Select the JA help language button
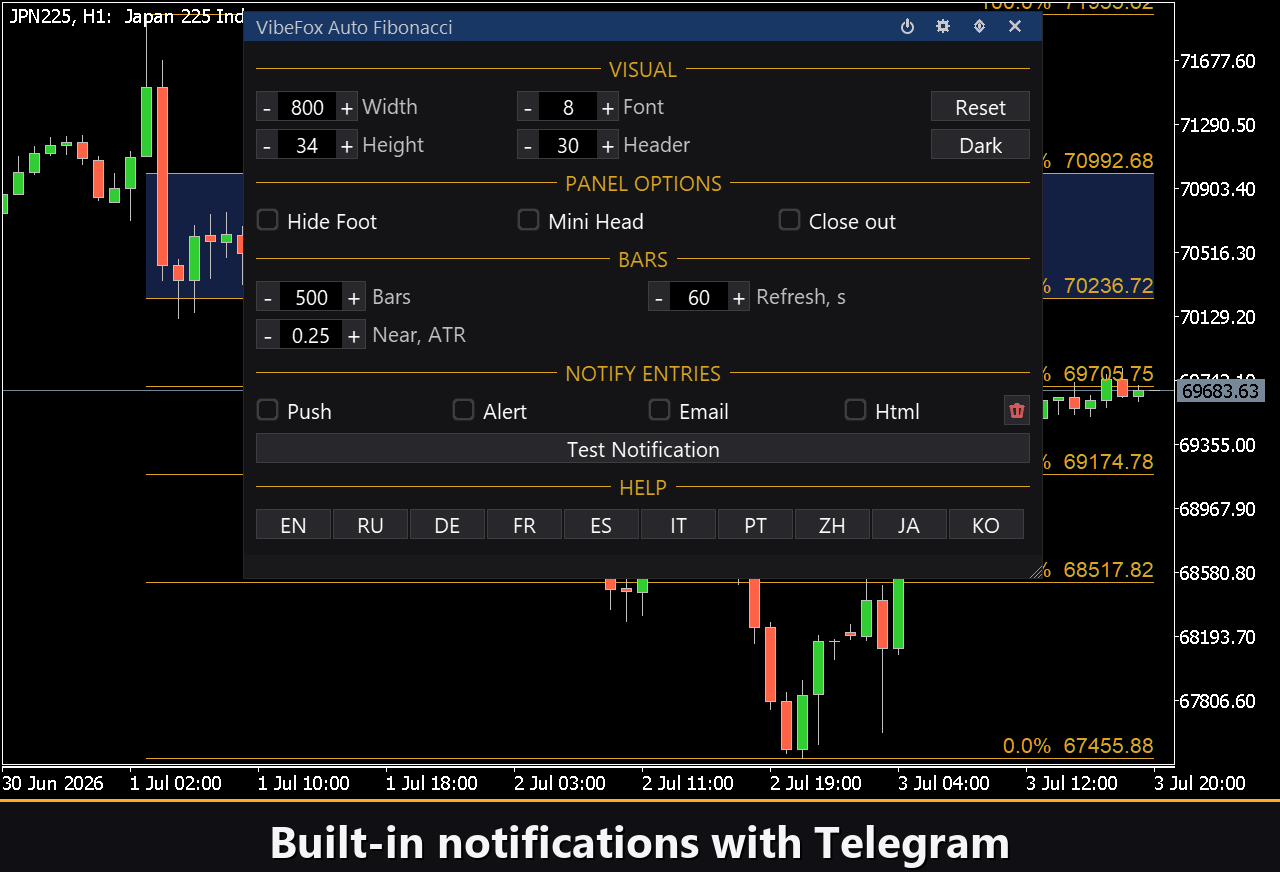This screenshot has height=872, width=1280. pos(908,525)
